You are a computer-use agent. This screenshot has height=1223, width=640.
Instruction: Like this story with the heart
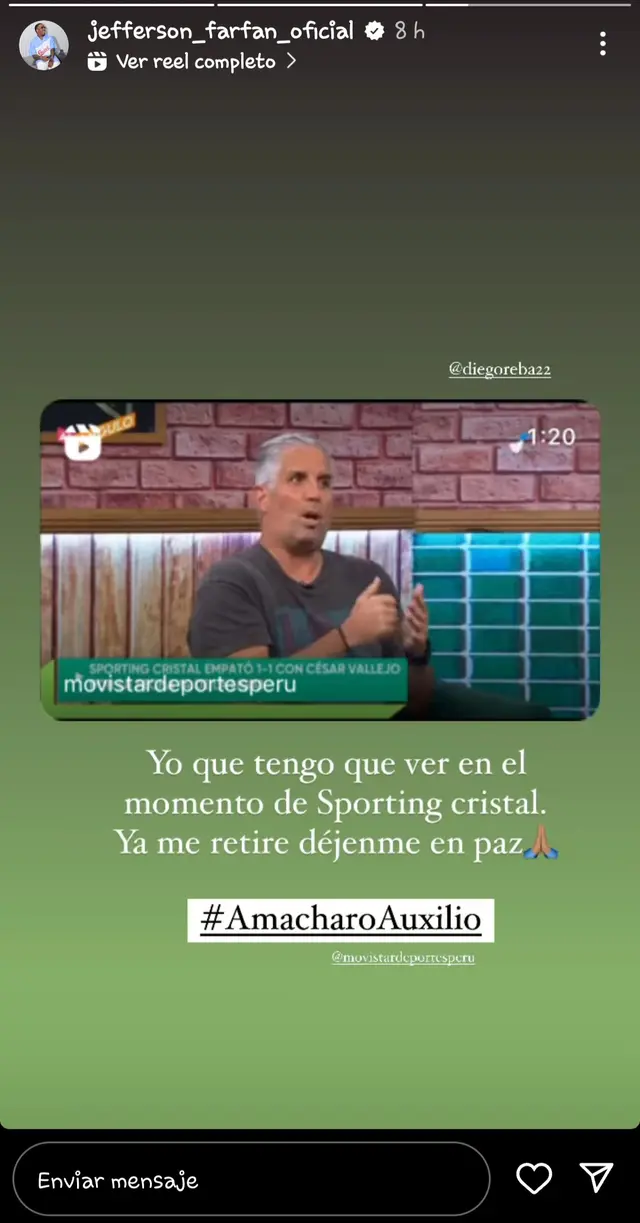[x=534, y=1179]
